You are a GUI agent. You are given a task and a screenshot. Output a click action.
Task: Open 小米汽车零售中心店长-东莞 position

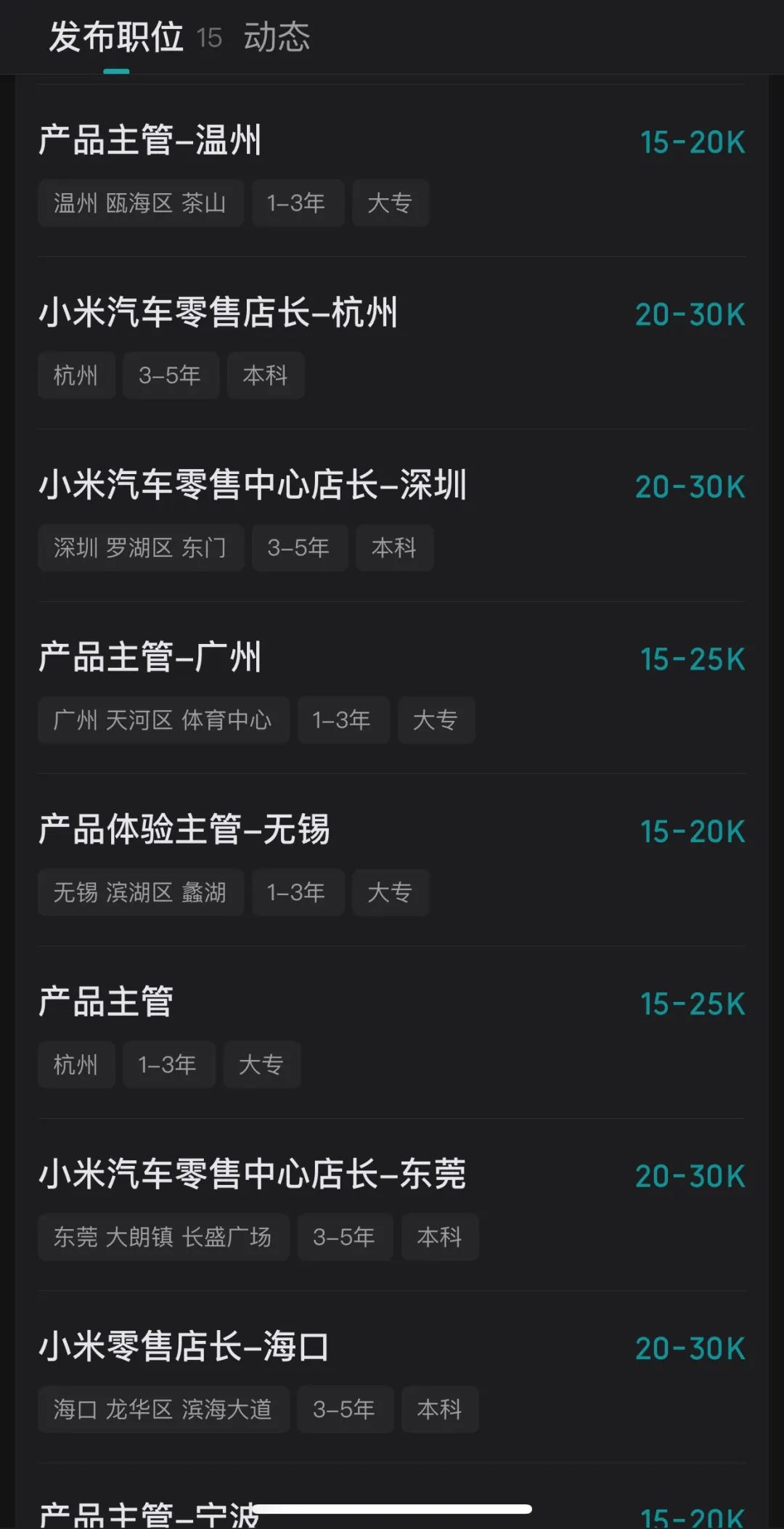pos(252,1174)
